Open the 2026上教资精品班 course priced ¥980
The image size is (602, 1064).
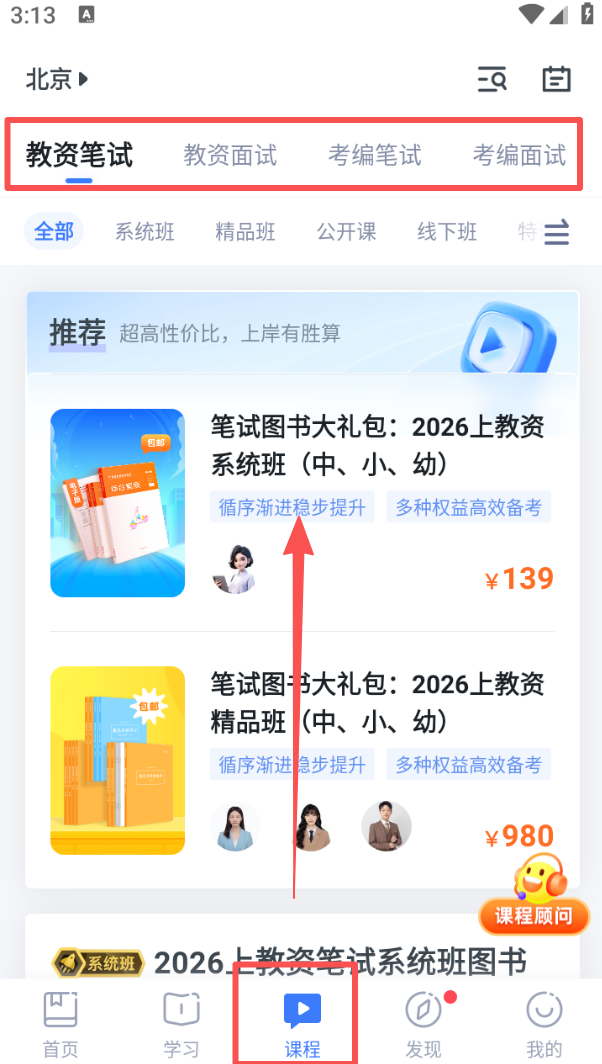[378, 702]
